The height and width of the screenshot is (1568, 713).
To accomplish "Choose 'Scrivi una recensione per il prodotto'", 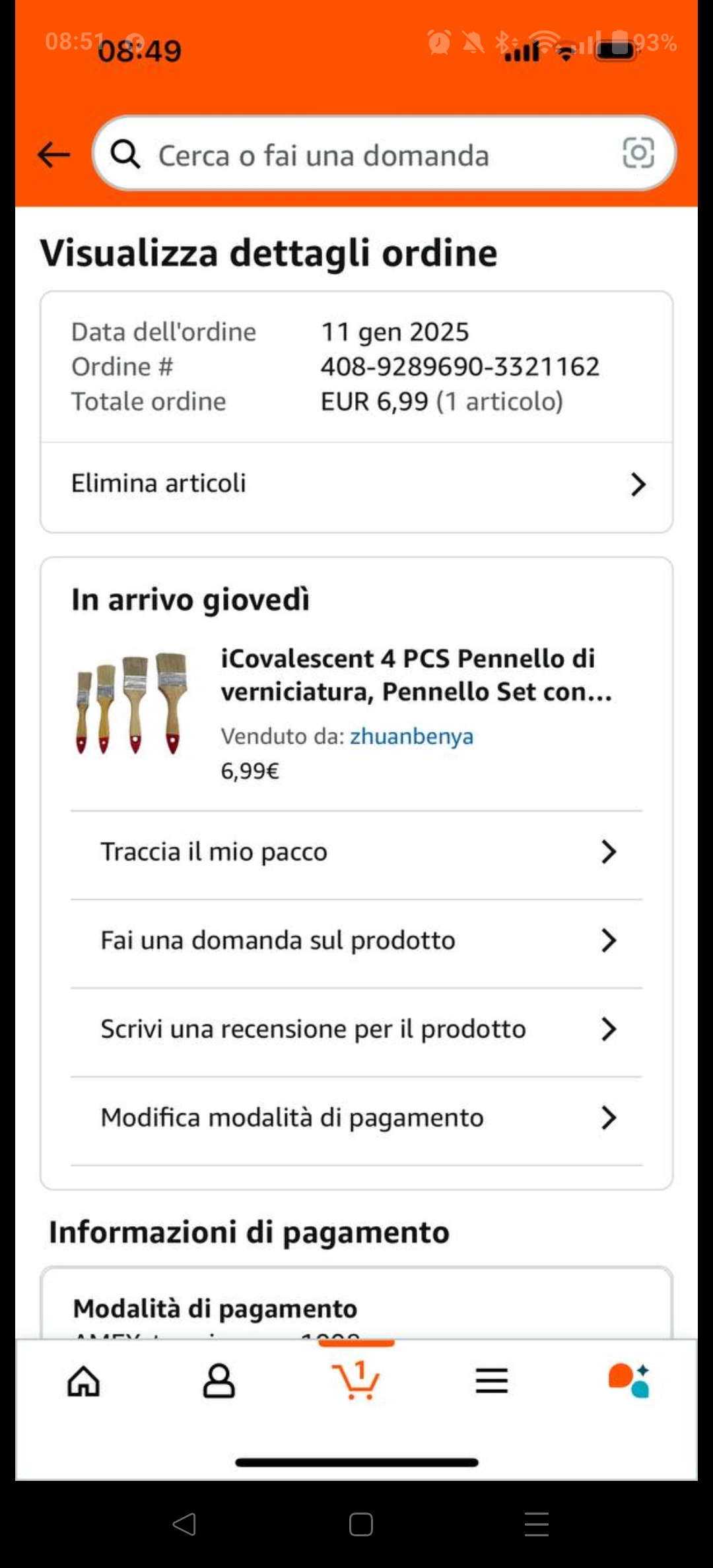I will pos(356,1029).
